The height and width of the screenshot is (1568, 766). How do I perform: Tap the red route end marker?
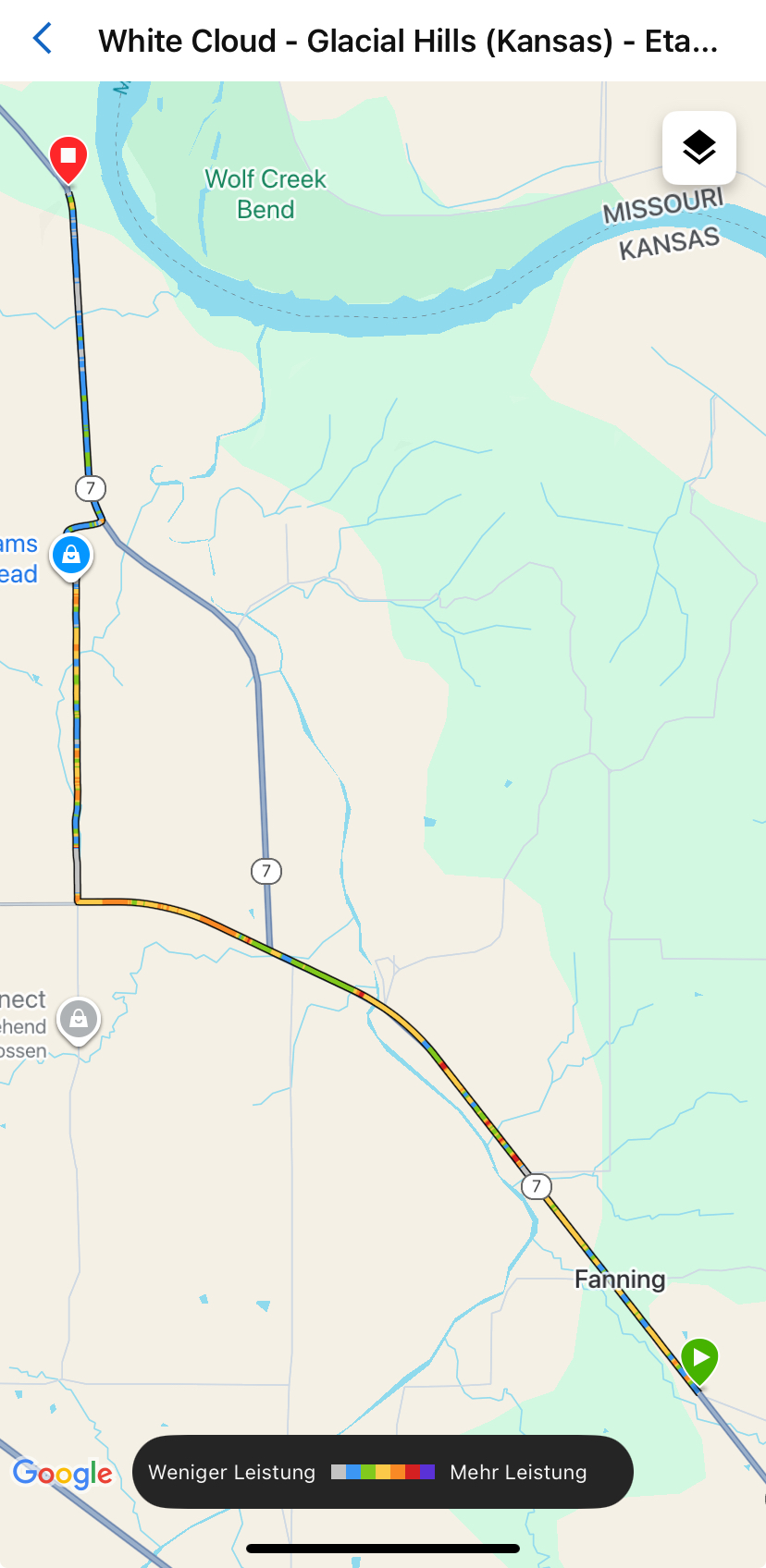[68, 157]
